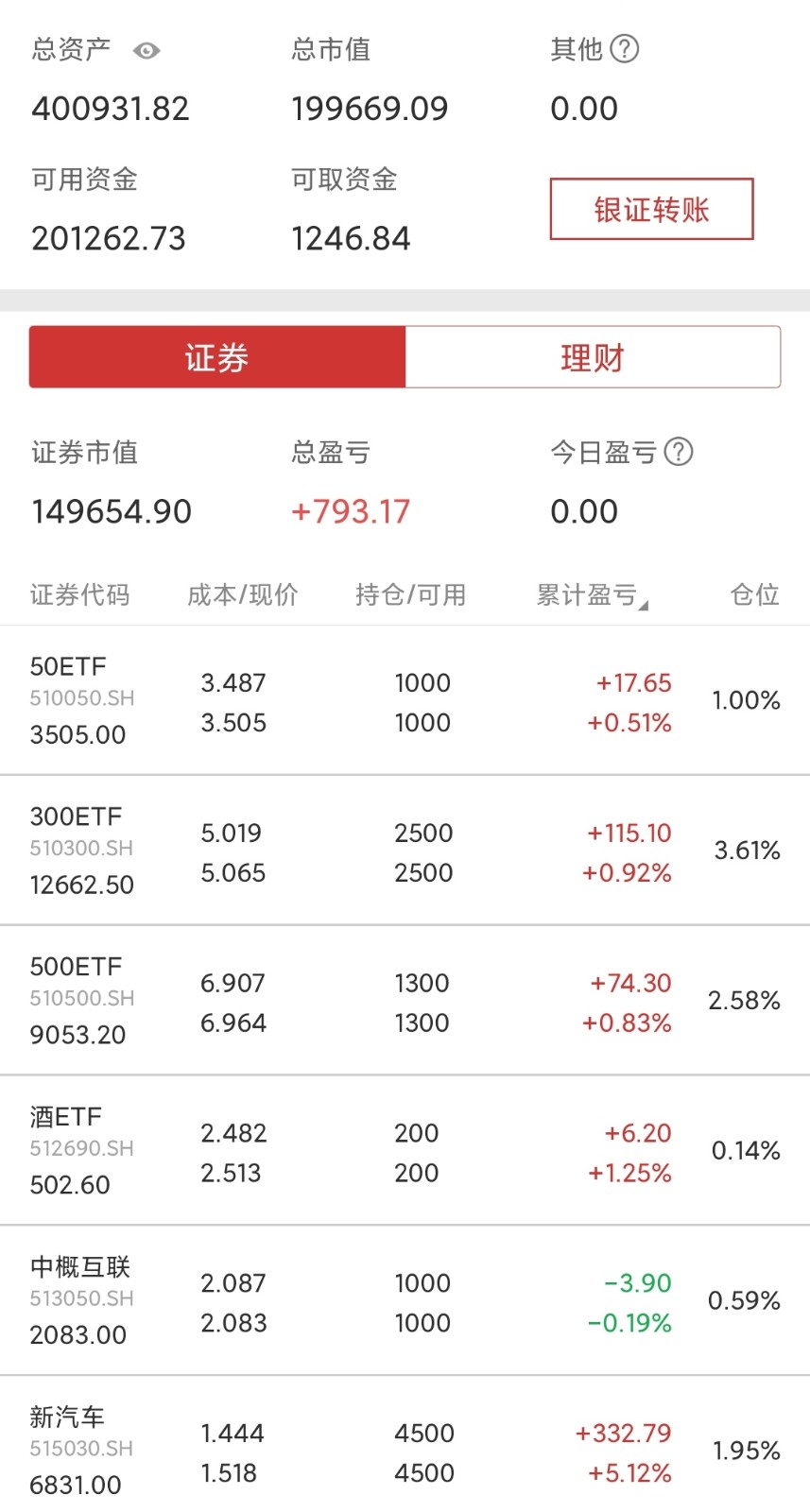Switch to the 理财 tab
This screenshot has width=810, height=1512.
[x=593, y=357]
